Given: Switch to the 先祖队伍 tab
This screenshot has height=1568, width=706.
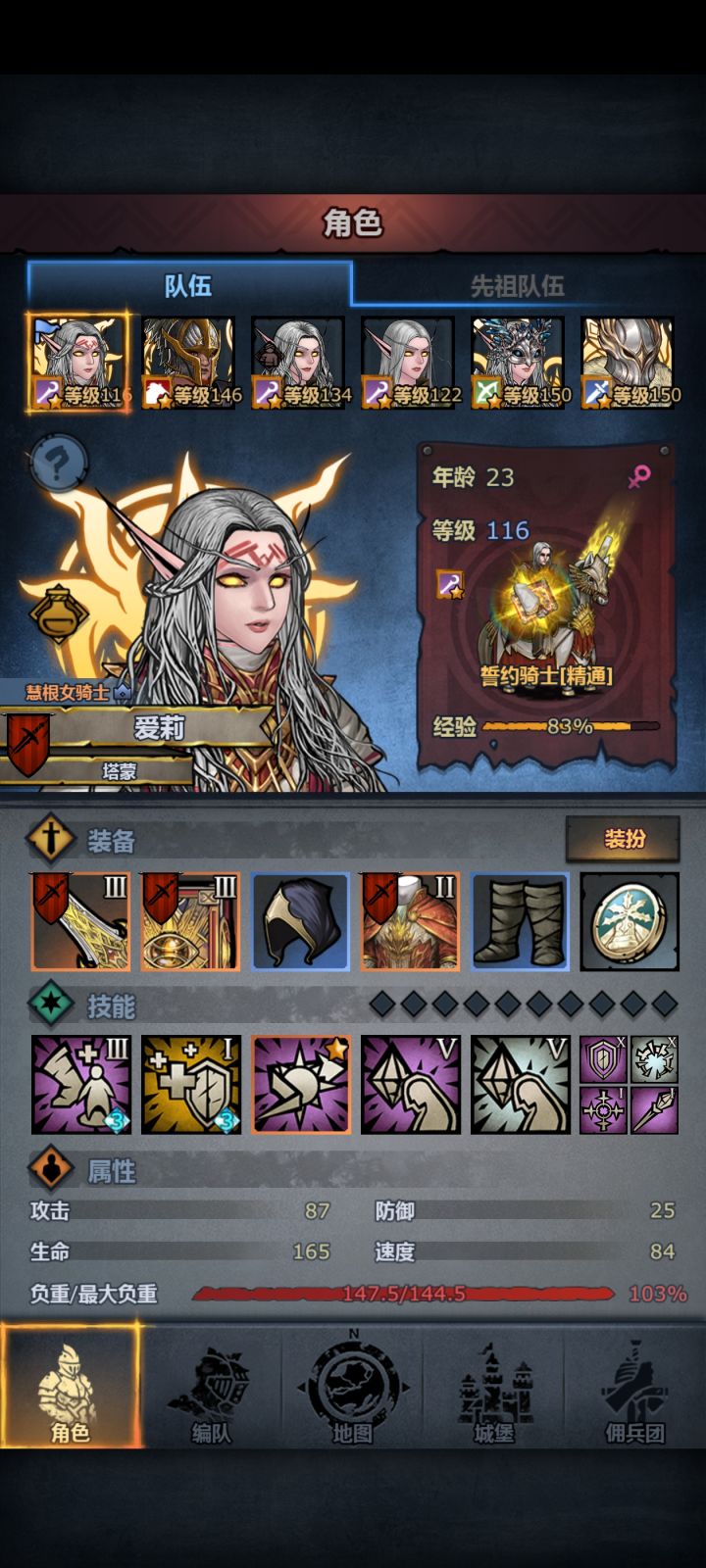Looking at the screenshot, I should [x=517, y=285].
